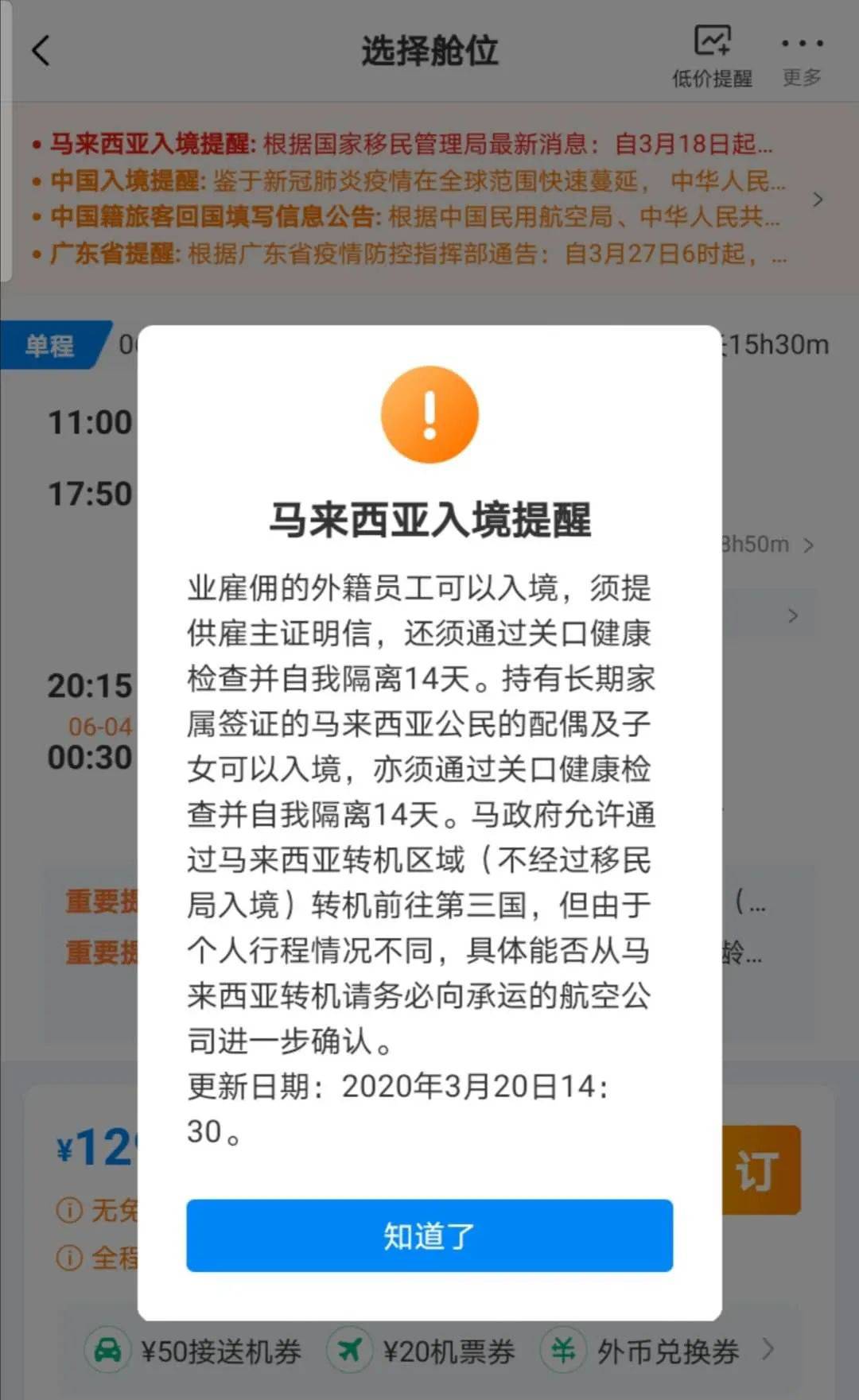Tap 知道了 to dismiss the reminder

[x=429, y=1235]
